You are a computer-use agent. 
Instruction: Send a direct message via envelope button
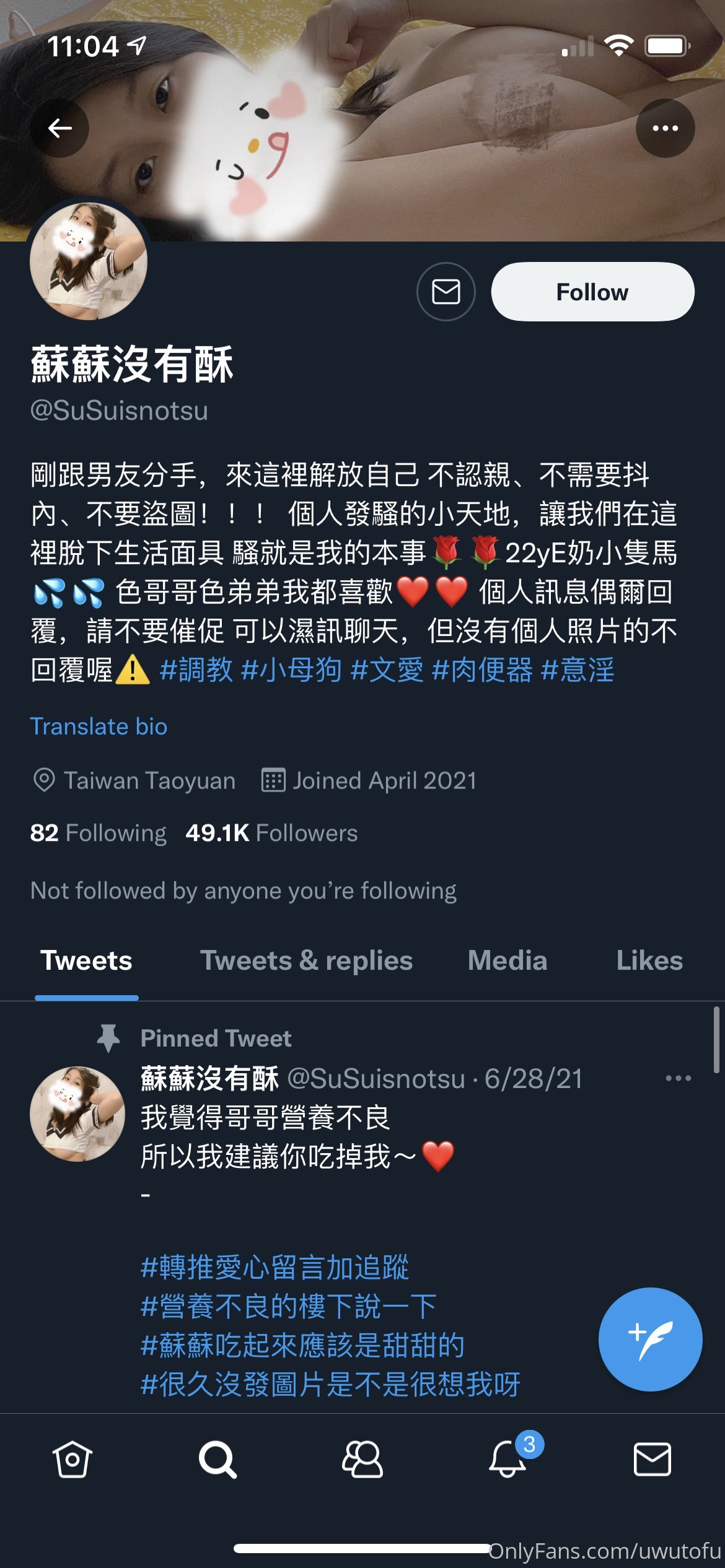tap(446, 292)
